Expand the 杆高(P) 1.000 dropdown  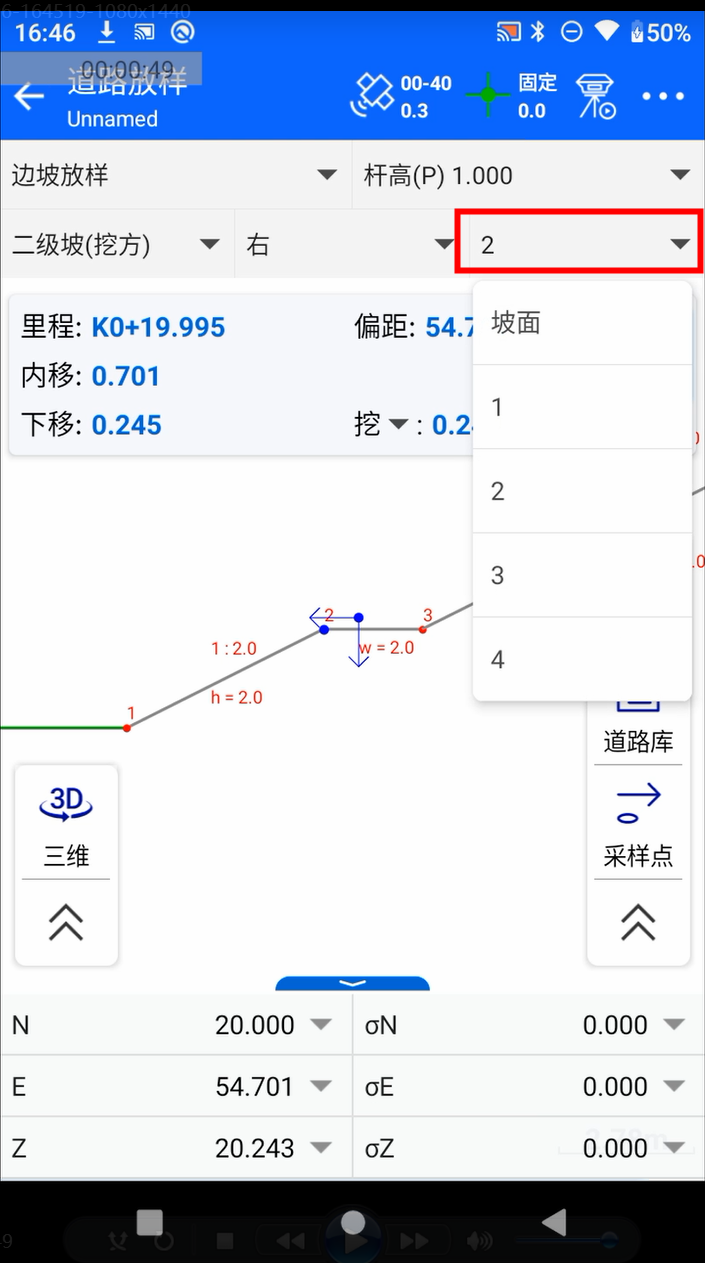(529, 175)
